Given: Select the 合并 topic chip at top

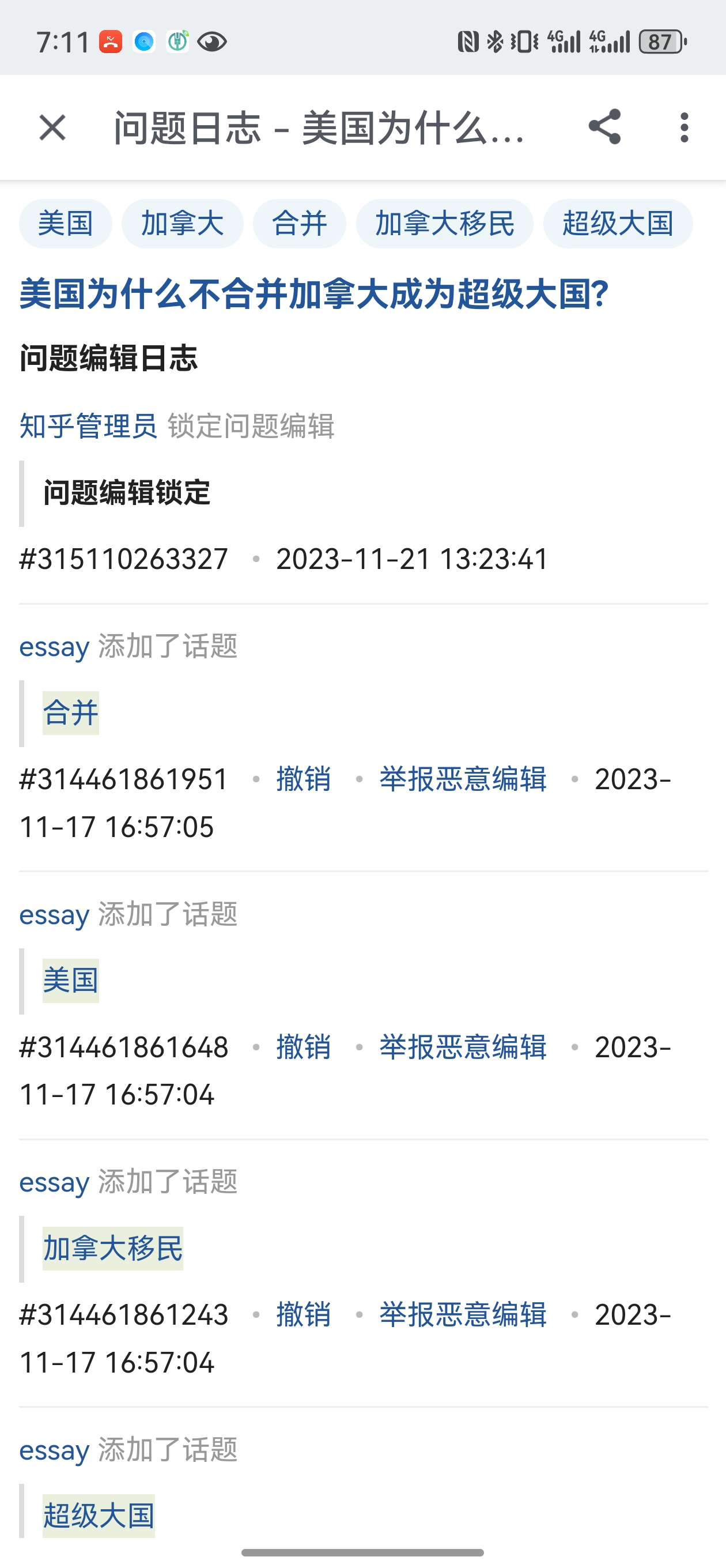Looking at the screenshot, I should (300, 224).
